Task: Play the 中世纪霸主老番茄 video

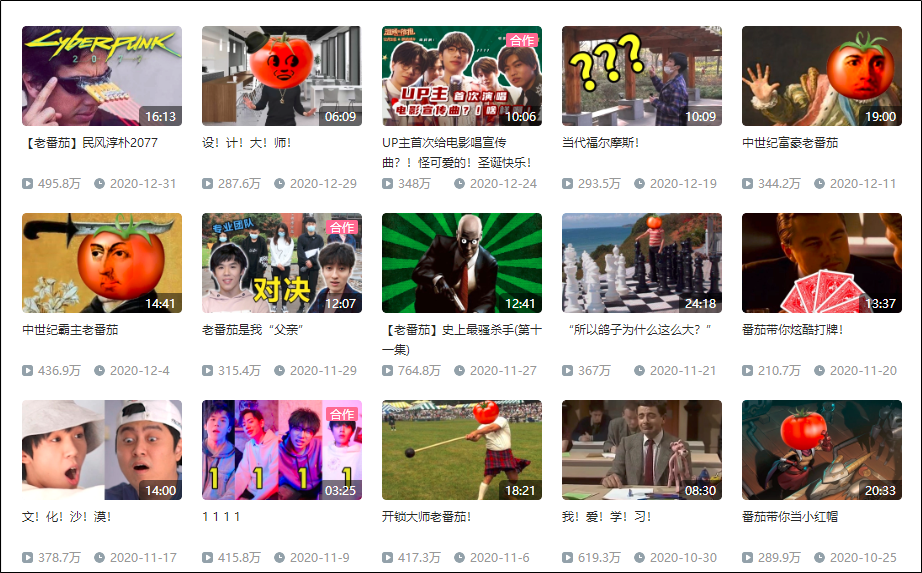Action: [x=102, y=263]
